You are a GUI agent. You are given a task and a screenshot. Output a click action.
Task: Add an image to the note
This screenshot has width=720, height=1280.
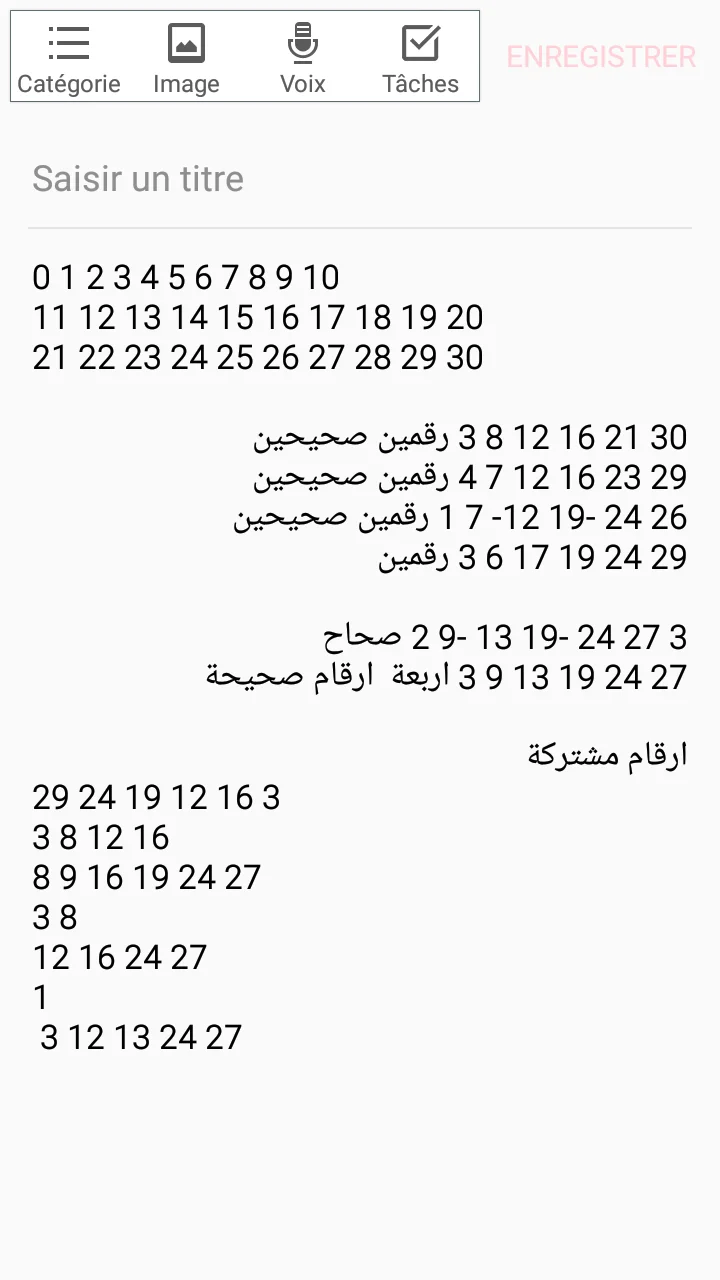(186, 58)
